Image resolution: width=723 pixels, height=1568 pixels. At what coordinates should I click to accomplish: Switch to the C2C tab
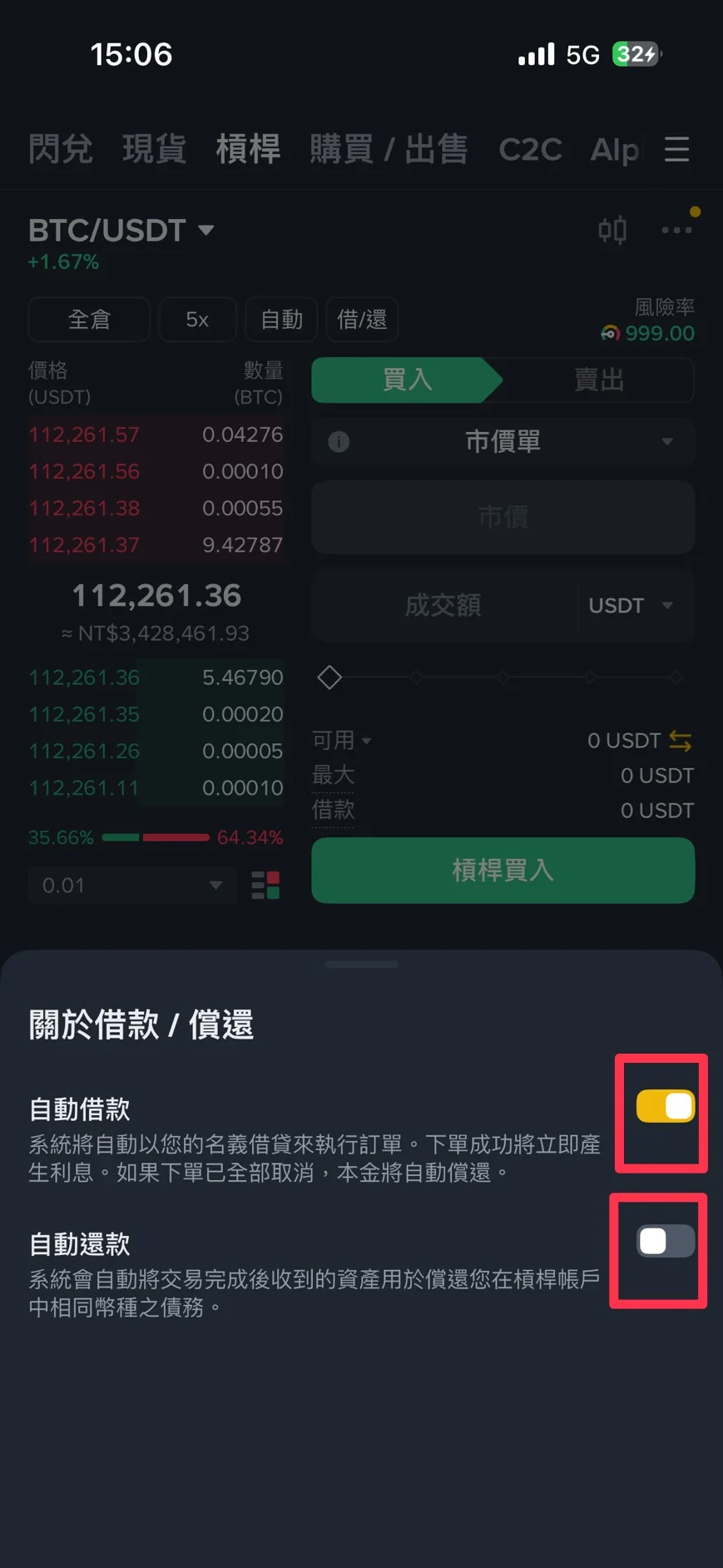530,150
